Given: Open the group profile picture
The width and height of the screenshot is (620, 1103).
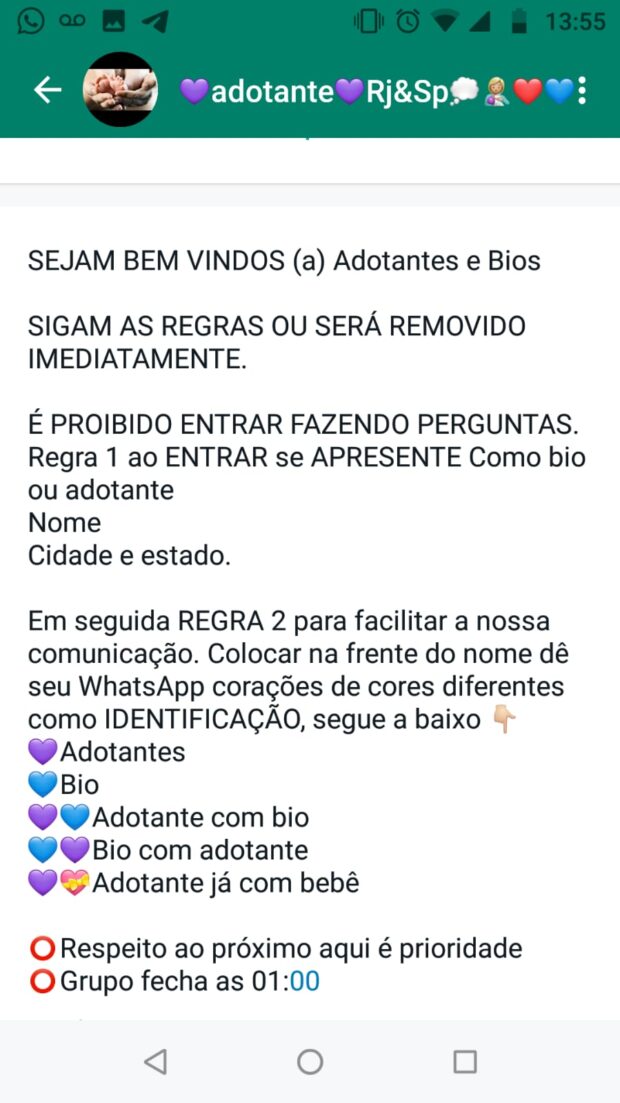Looking at the screenshot, I should (x=120, y=89).
